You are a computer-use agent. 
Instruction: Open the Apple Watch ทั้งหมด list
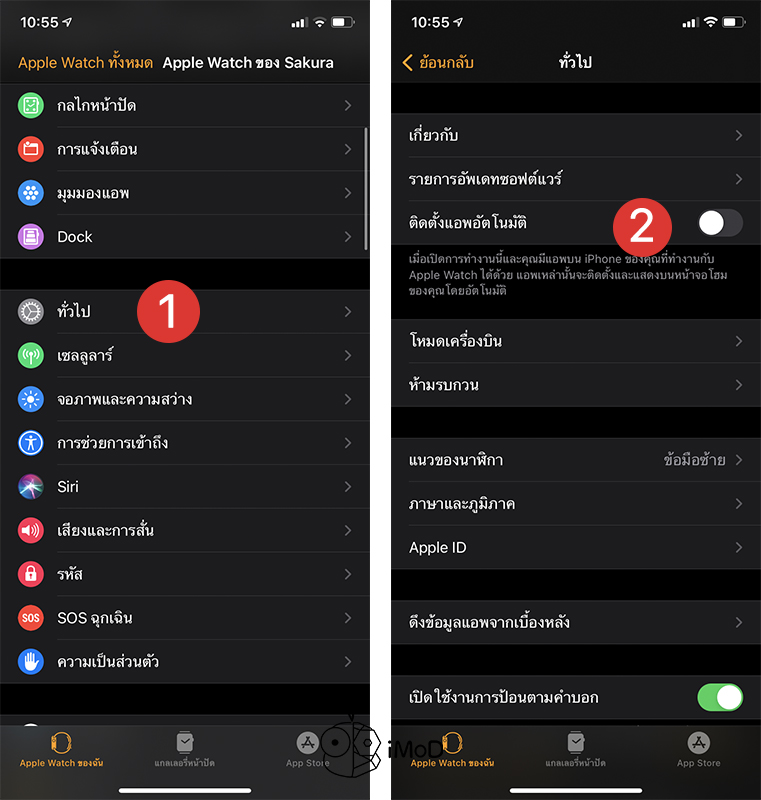click(85, 62)
